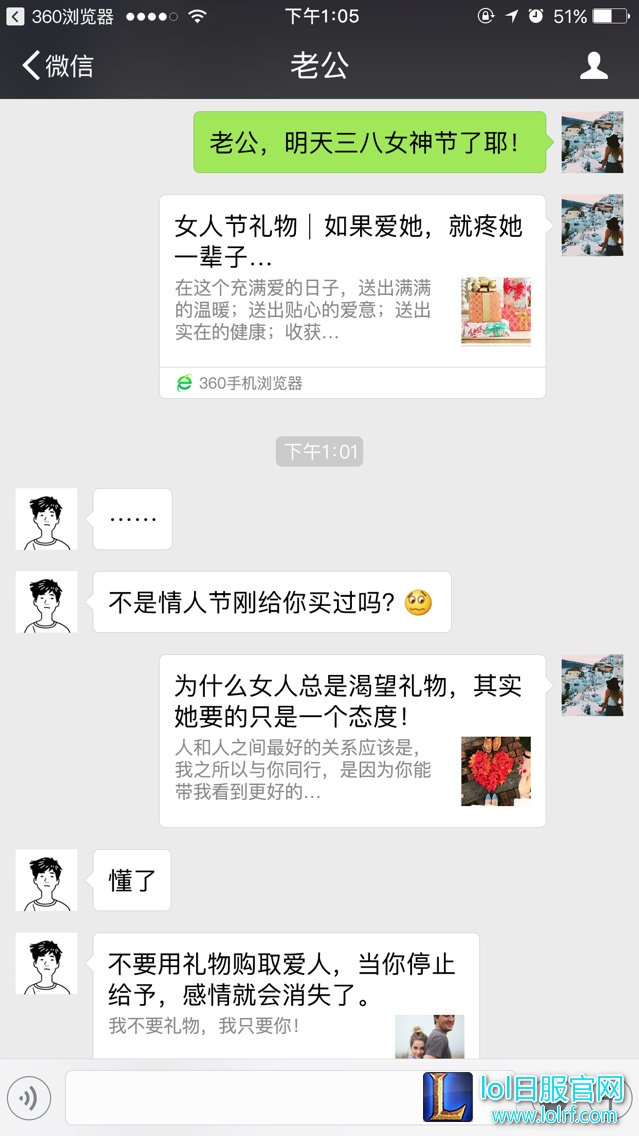Return to 360浏览器 via status bar
The height and width of the screenshot is (1136, 639).
click(60, 16)
